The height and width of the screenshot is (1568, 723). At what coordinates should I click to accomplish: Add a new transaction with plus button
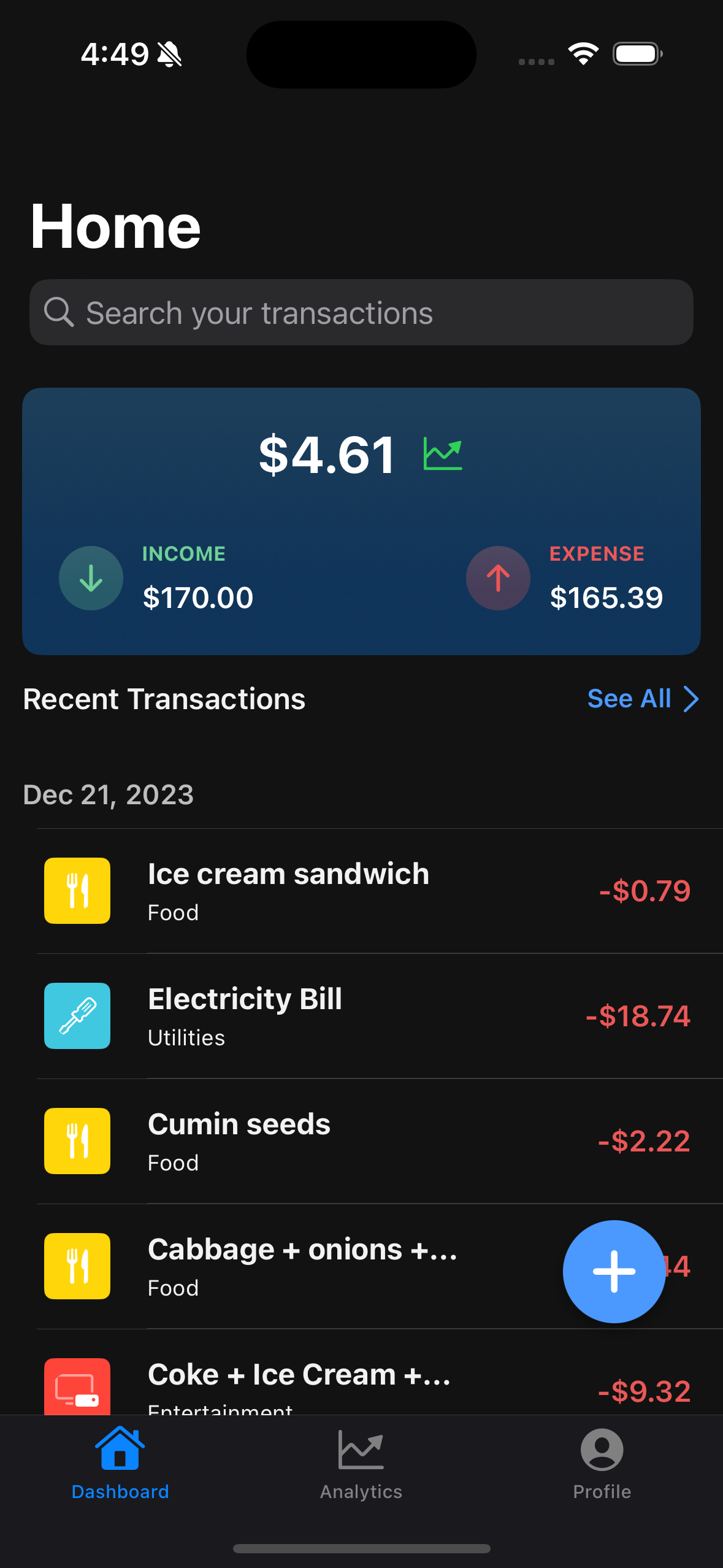pos(614,1271)
